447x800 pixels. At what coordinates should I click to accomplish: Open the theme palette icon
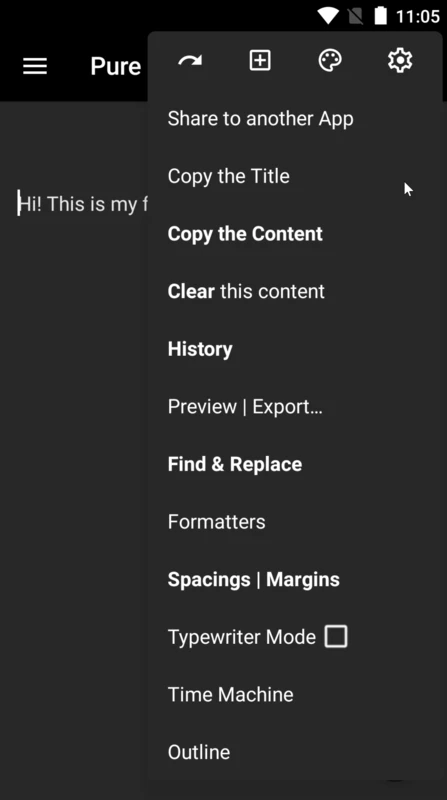click(330, 61)
